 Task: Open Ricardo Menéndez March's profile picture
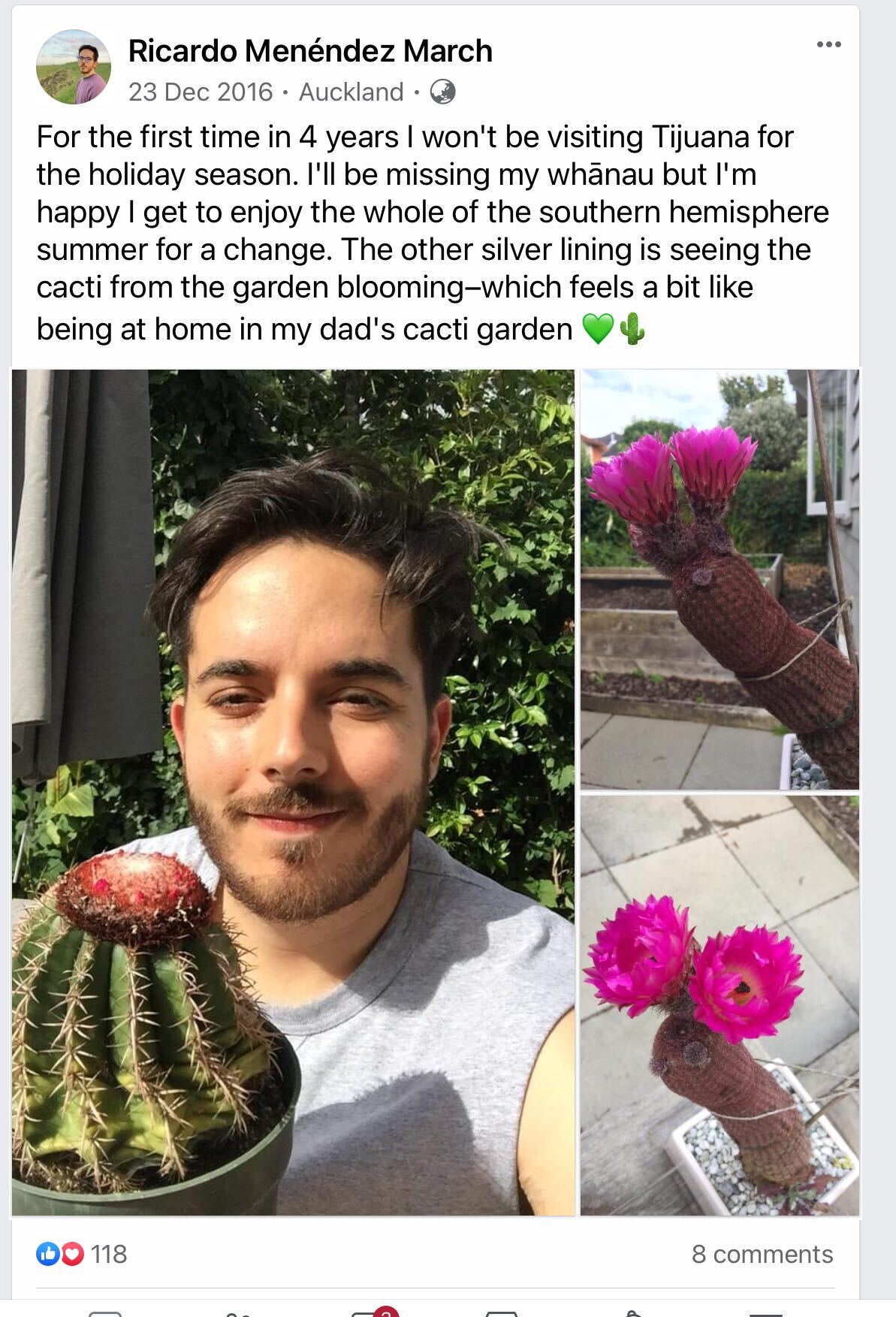point(73,67)
